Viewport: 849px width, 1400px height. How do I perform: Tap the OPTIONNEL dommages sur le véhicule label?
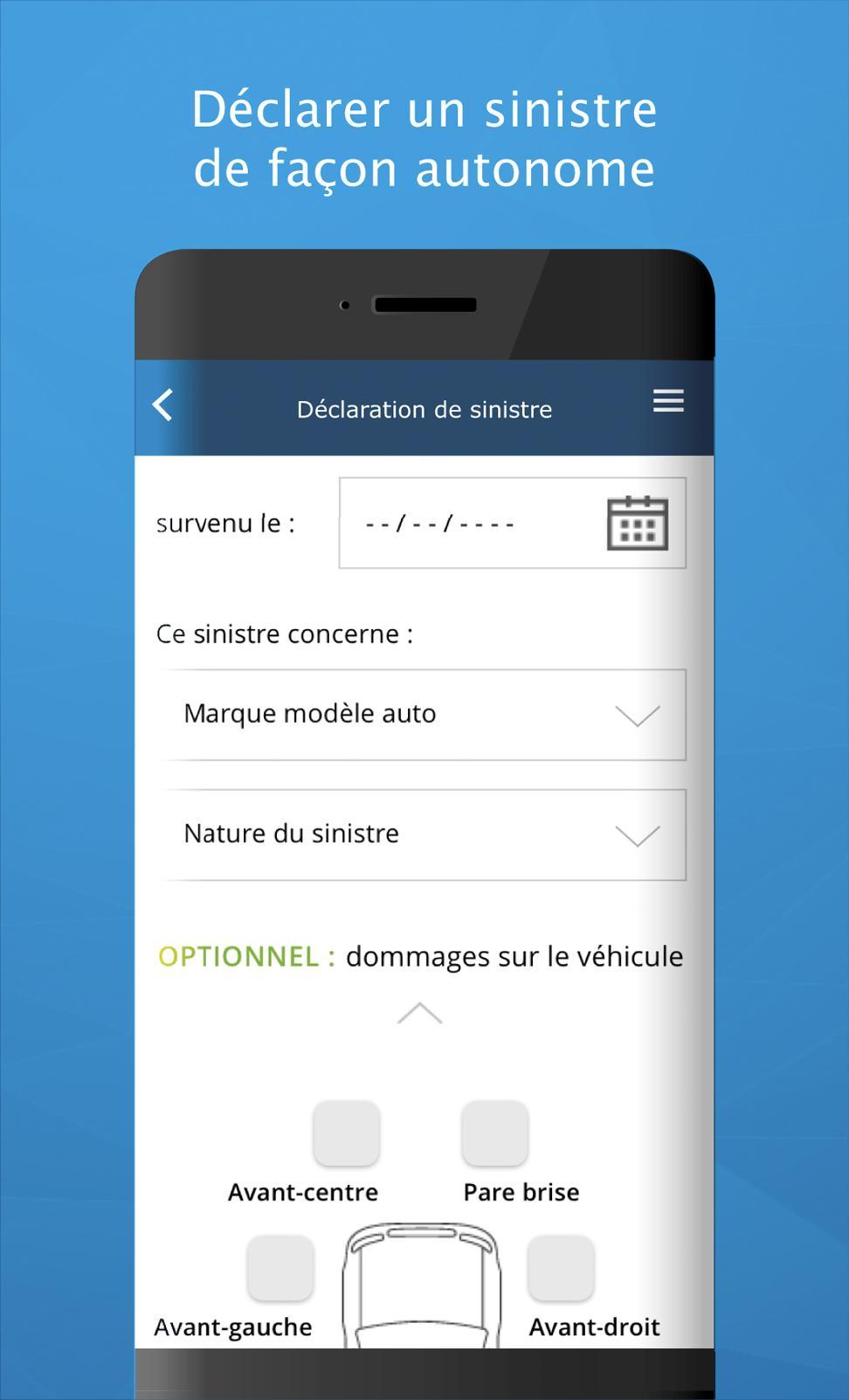tap(419, 956)
